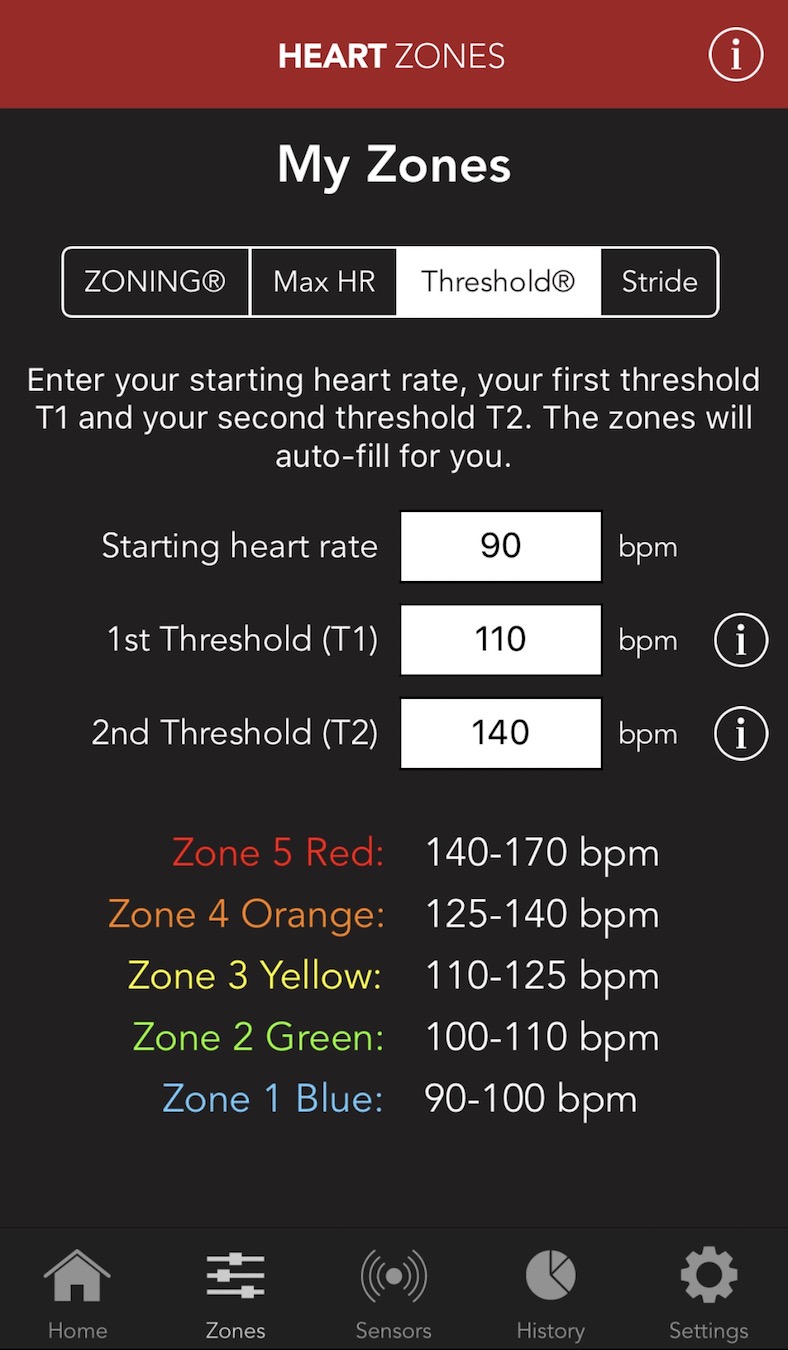The height and width of the screenshot is (1350, 788).
Task: Click the 1st Threshold input showing 110
Action: 500,639
